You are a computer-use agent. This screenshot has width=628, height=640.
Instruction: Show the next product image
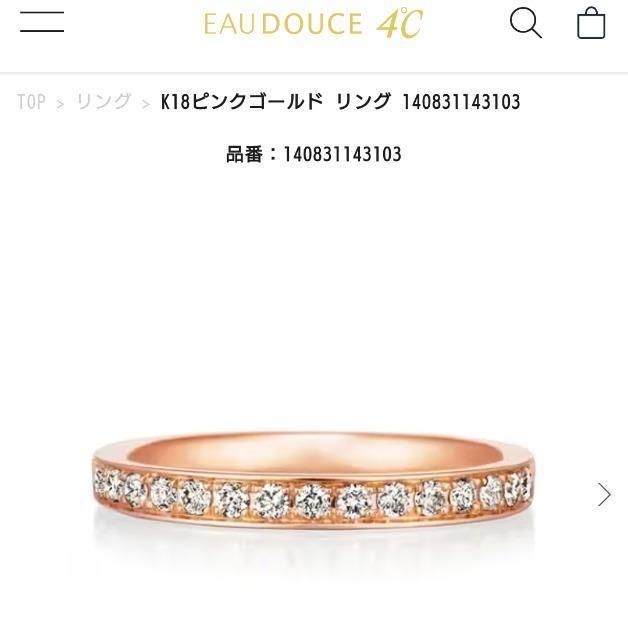[604, 494]
